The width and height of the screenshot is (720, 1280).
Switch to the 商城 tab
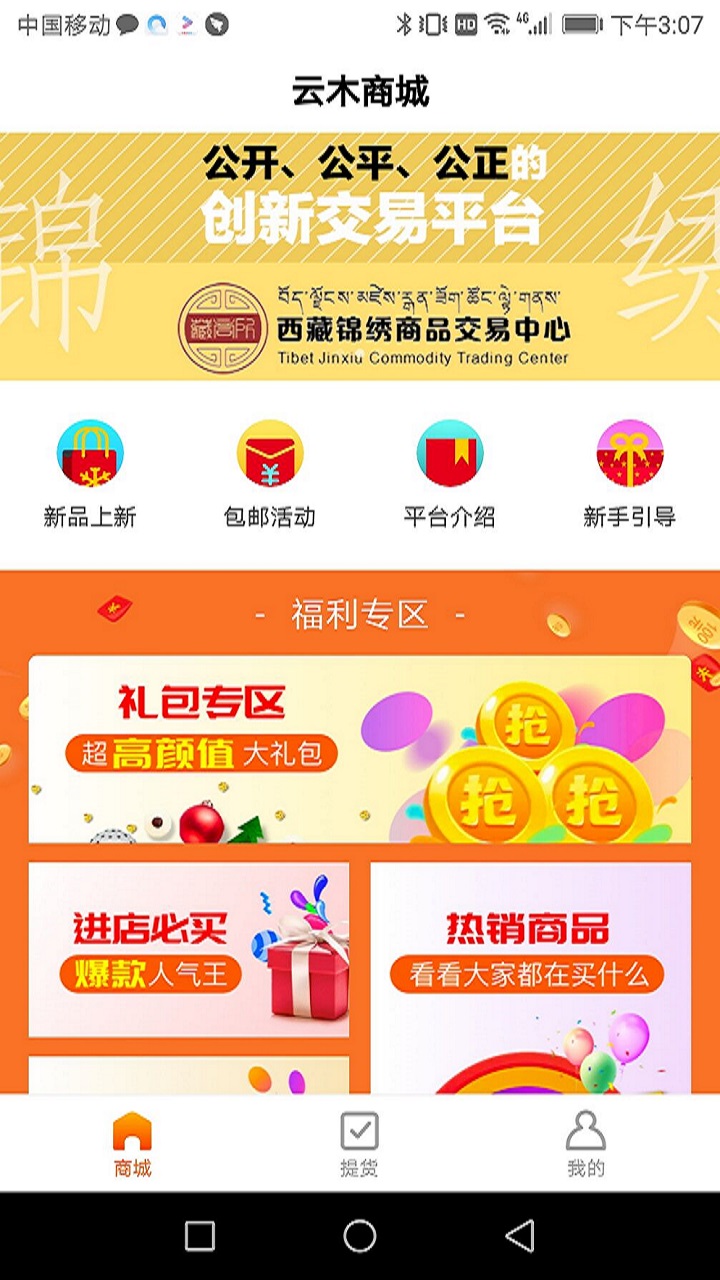[132, 1144]
